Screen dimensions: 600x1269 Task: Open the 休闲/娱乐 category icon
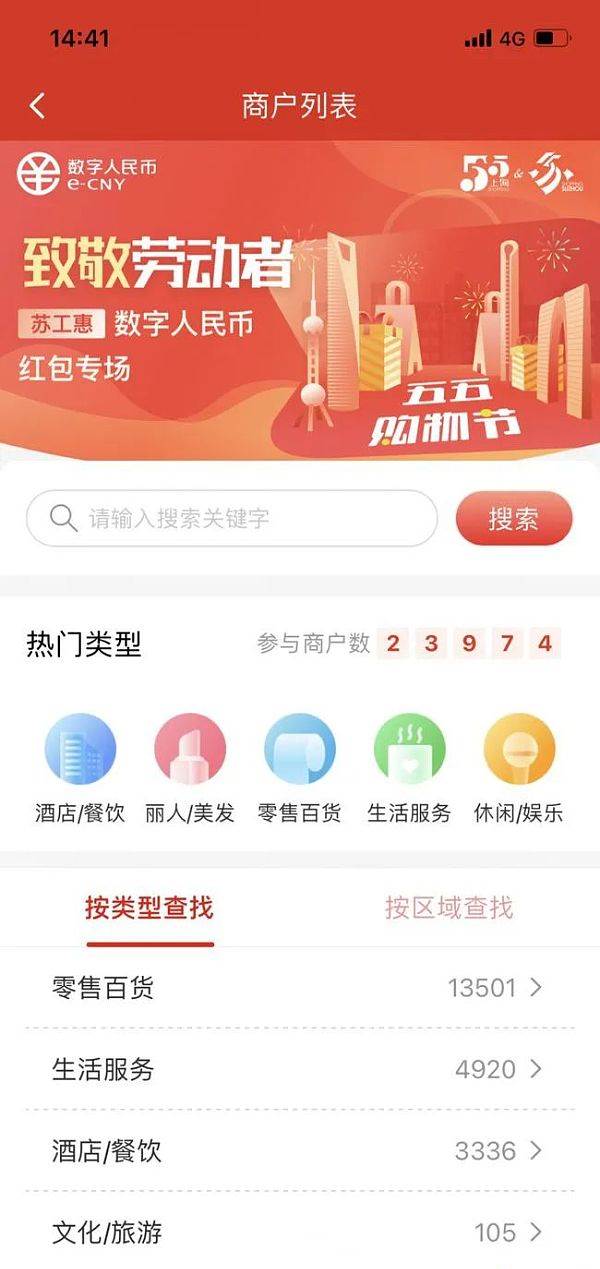518,750
